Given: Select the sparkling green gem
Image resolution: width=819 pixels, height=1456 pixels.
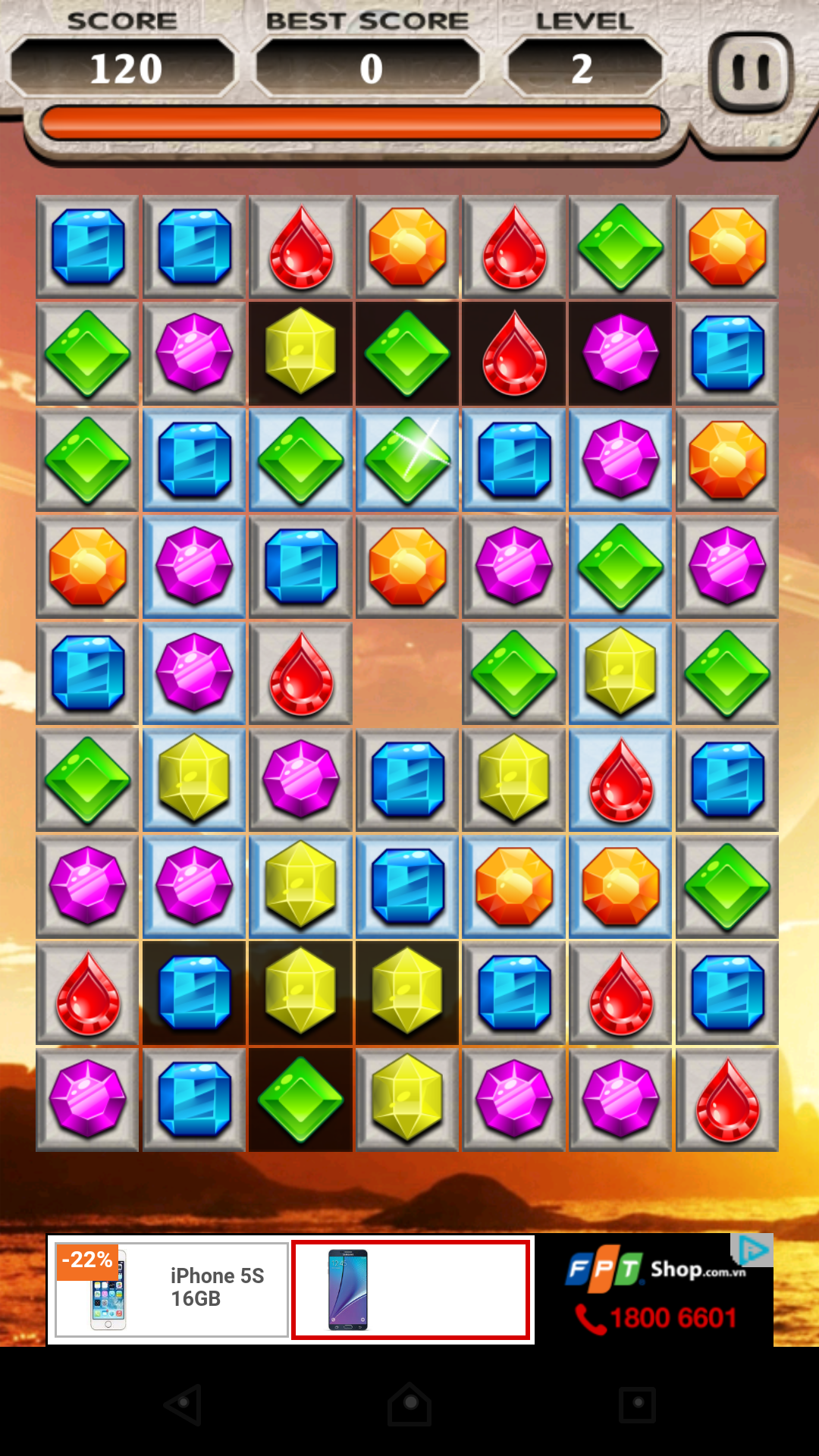Looking at the screenshot, I should [407, 460].
